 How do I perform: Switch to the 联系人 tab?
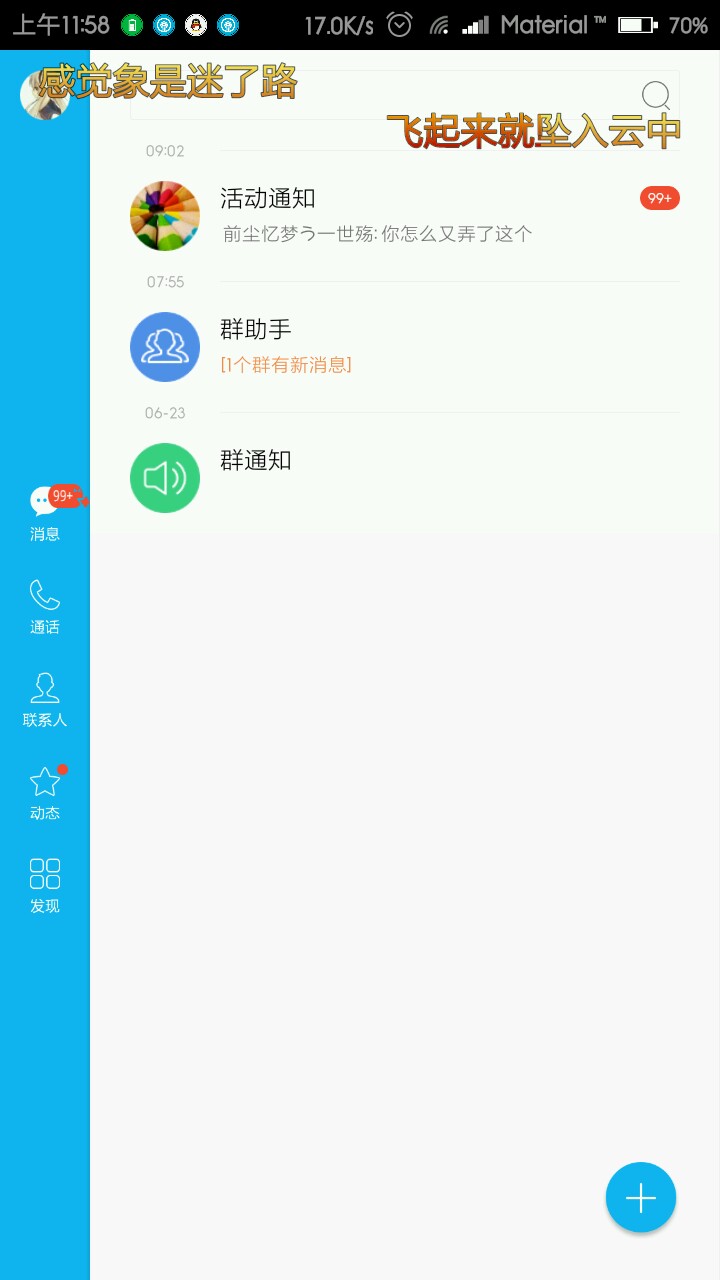click(x=45, y=700)
